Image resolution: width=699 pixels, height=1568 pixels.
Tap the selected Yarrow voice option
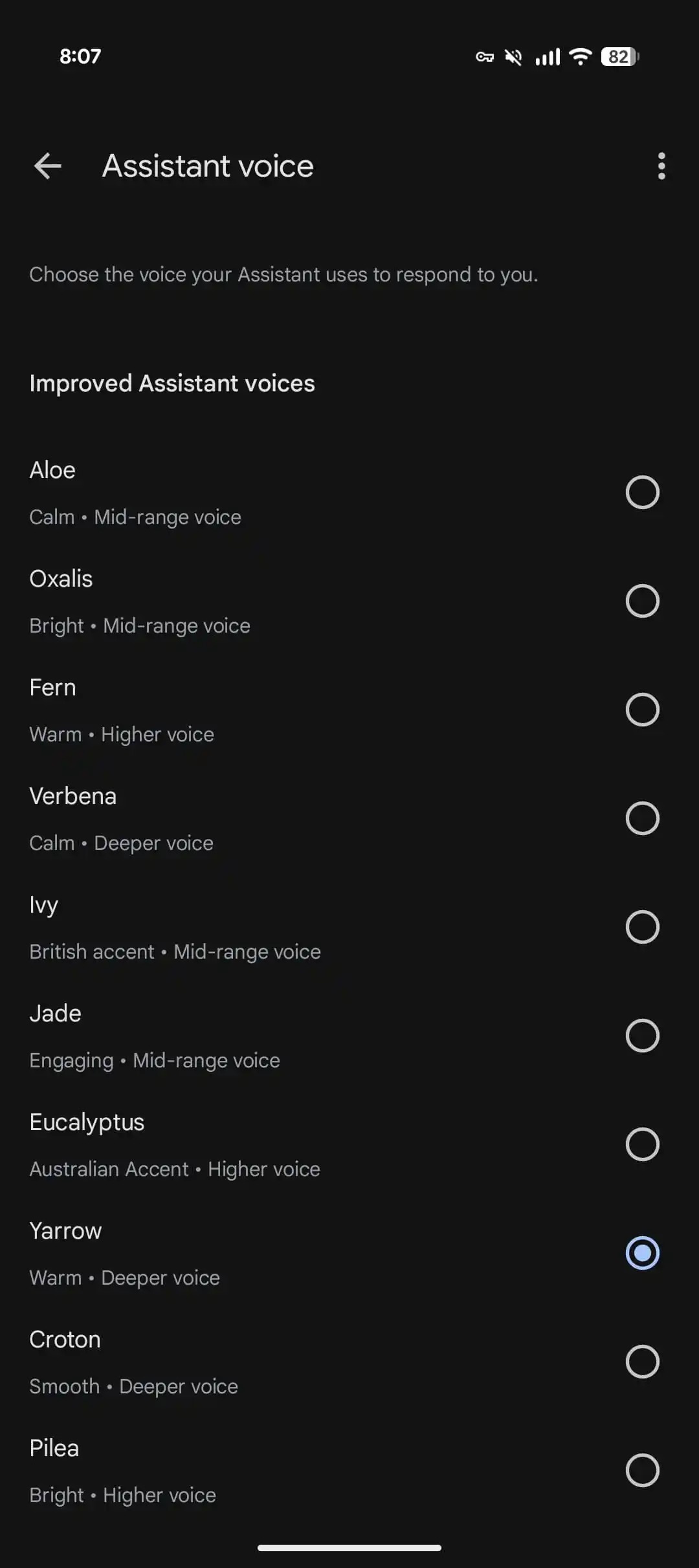point(349,1254)
